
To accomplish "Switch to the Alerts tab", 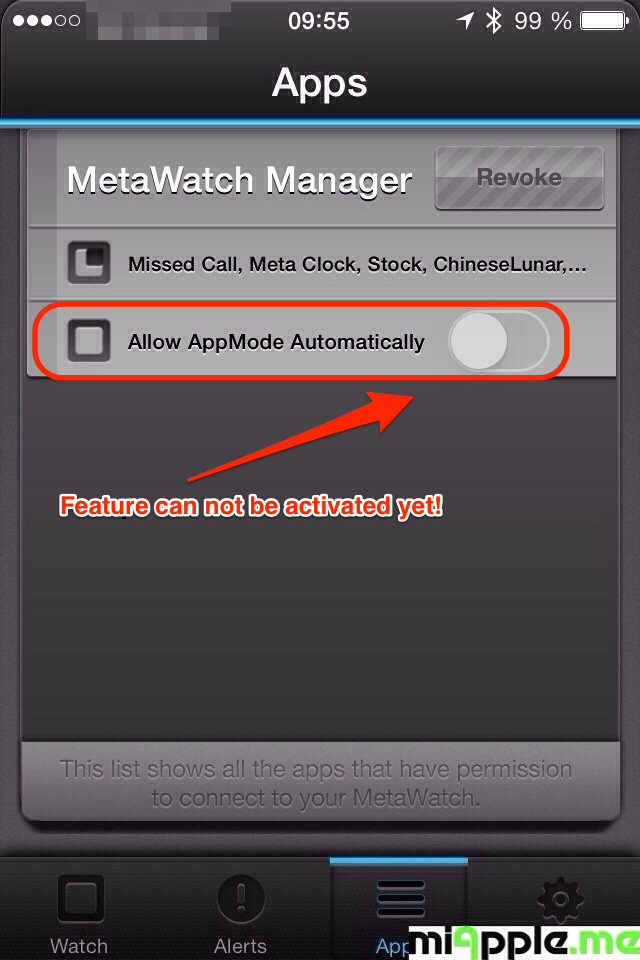I will pyautogui.click(x=240, y=912).
